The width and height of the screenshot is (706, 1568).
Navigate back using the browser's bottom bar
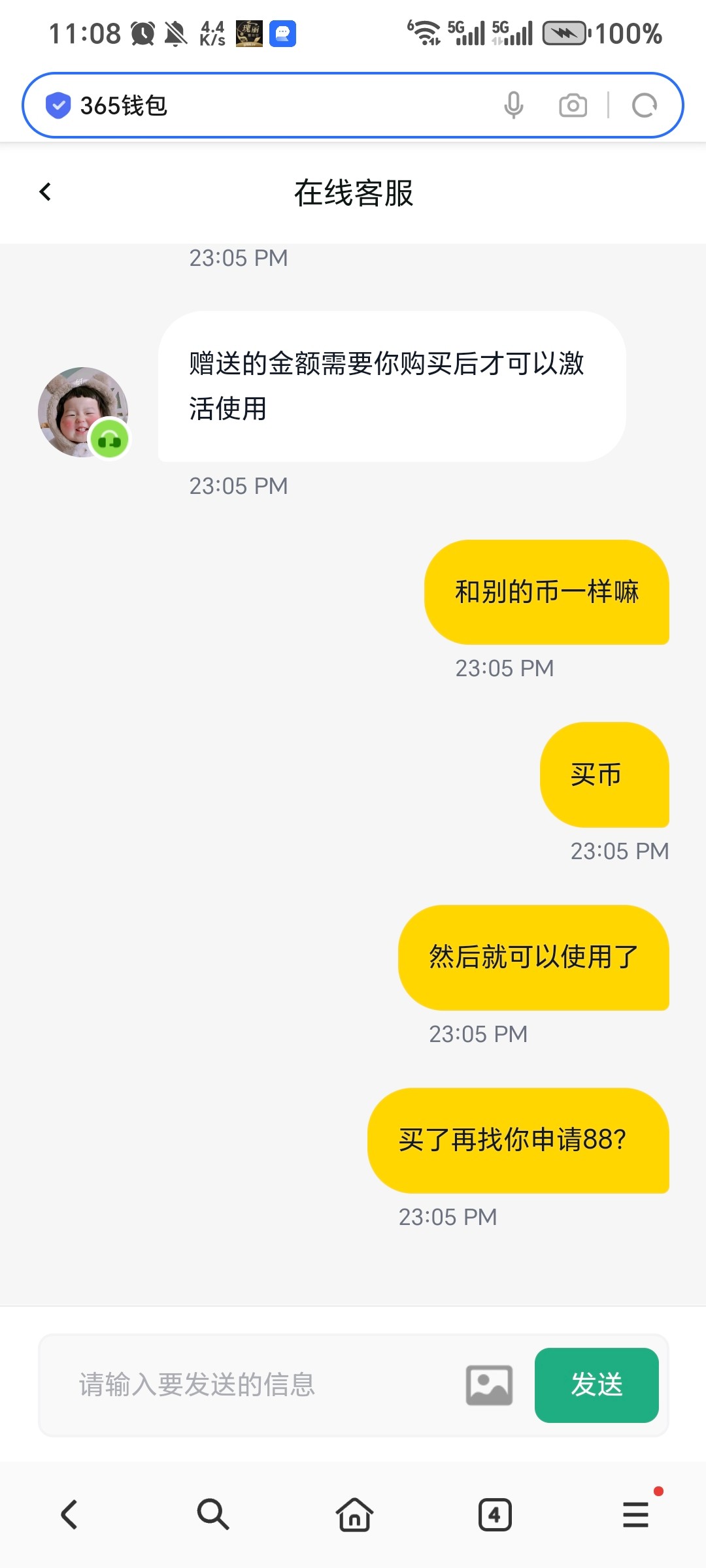69,1514
